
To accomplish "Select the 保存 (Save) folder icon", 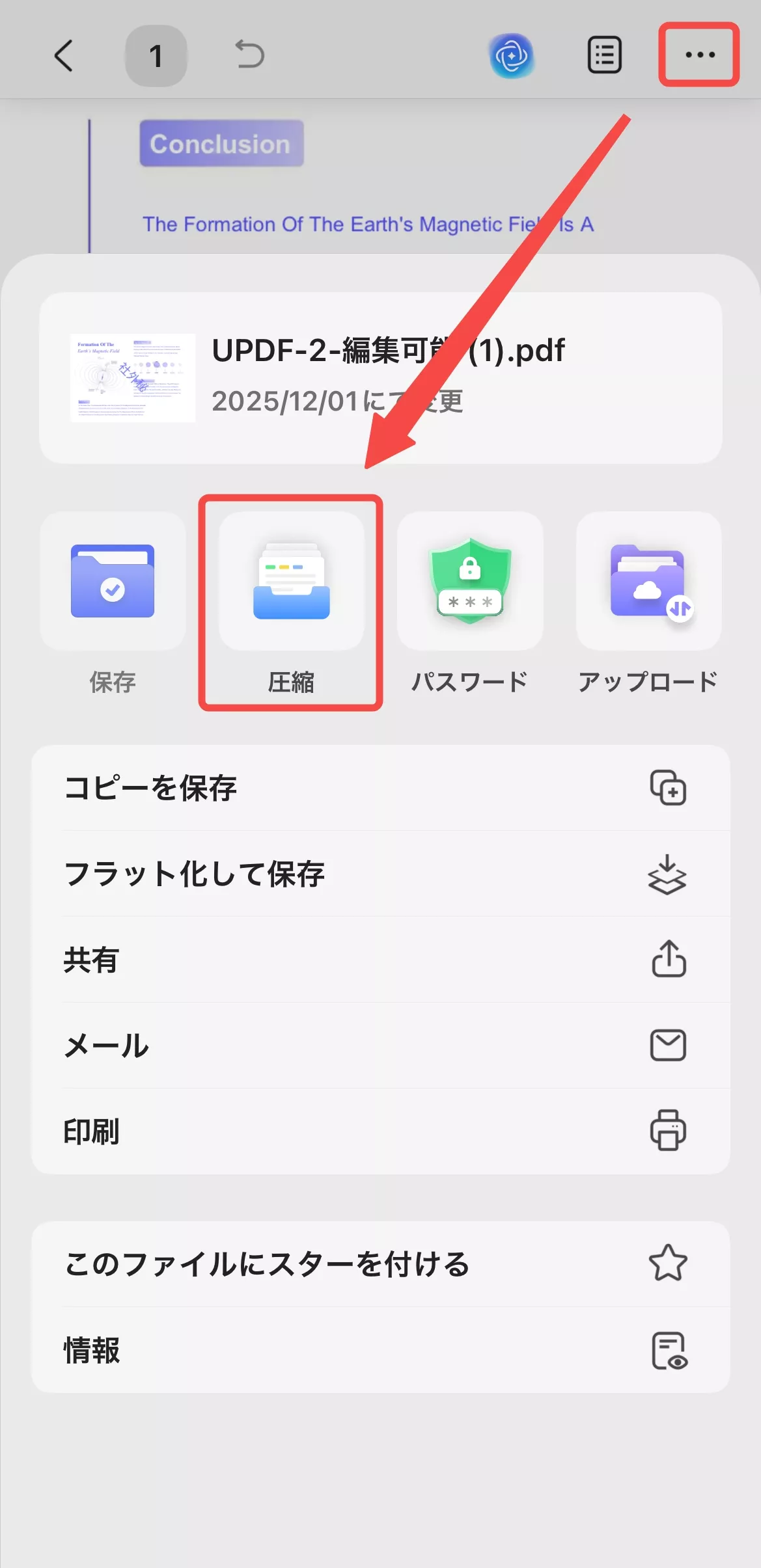I will (x=112, y=582).
